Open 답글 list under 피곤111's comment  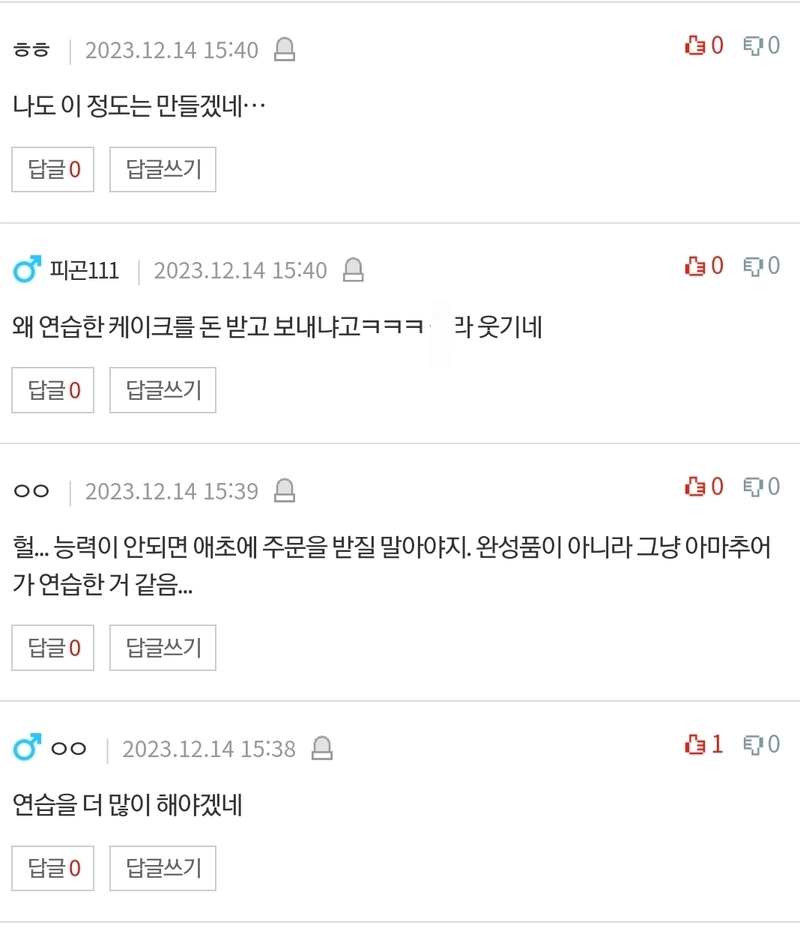click(53, 390)
